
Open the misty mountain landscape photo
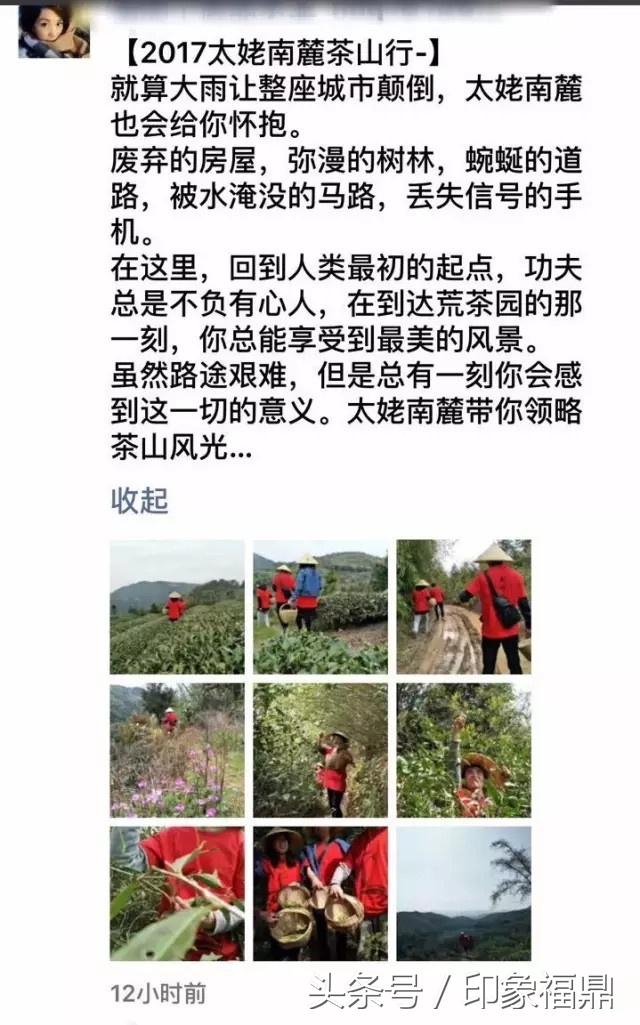pyautogui.click(x=463, y=893)
